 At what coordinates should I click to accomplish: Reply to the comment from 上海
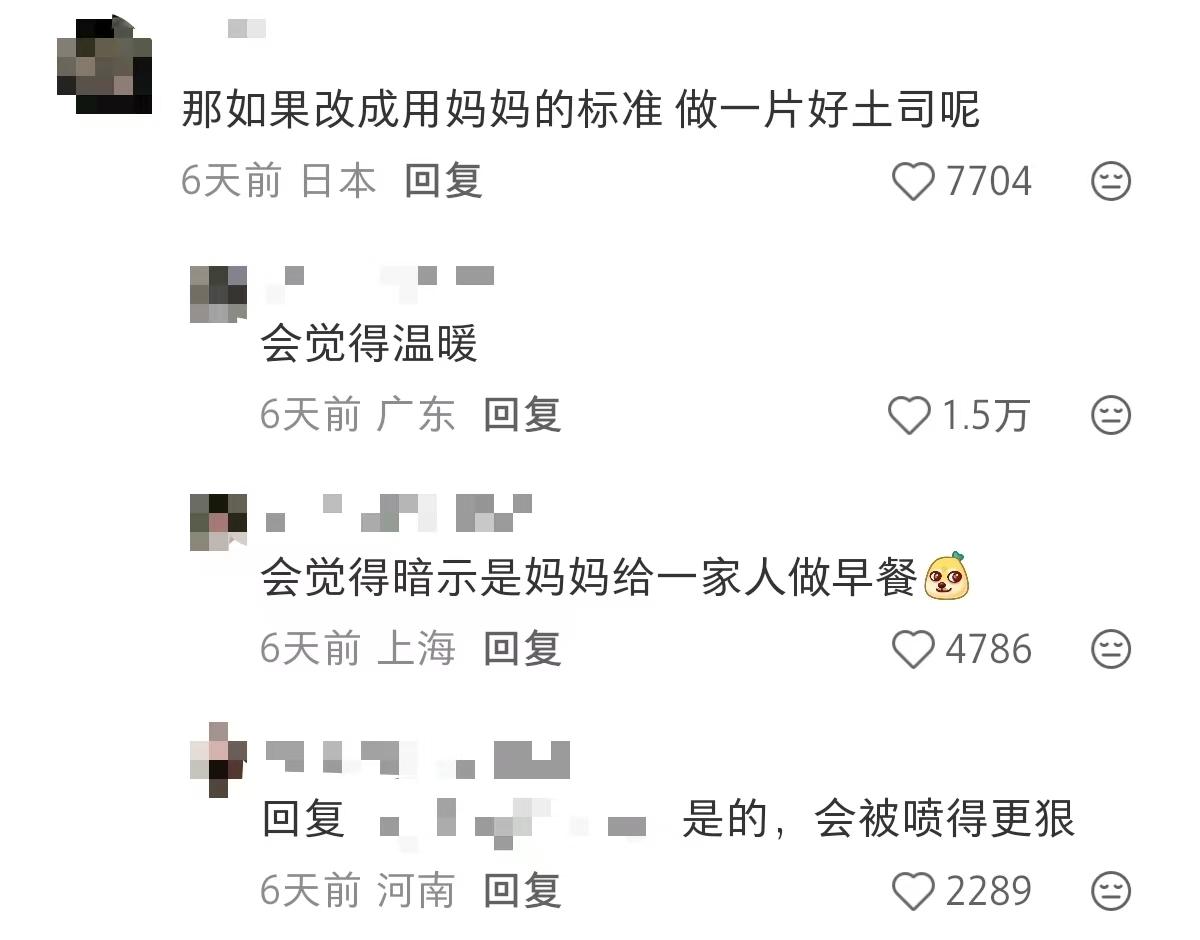click(x=522, y=648)
